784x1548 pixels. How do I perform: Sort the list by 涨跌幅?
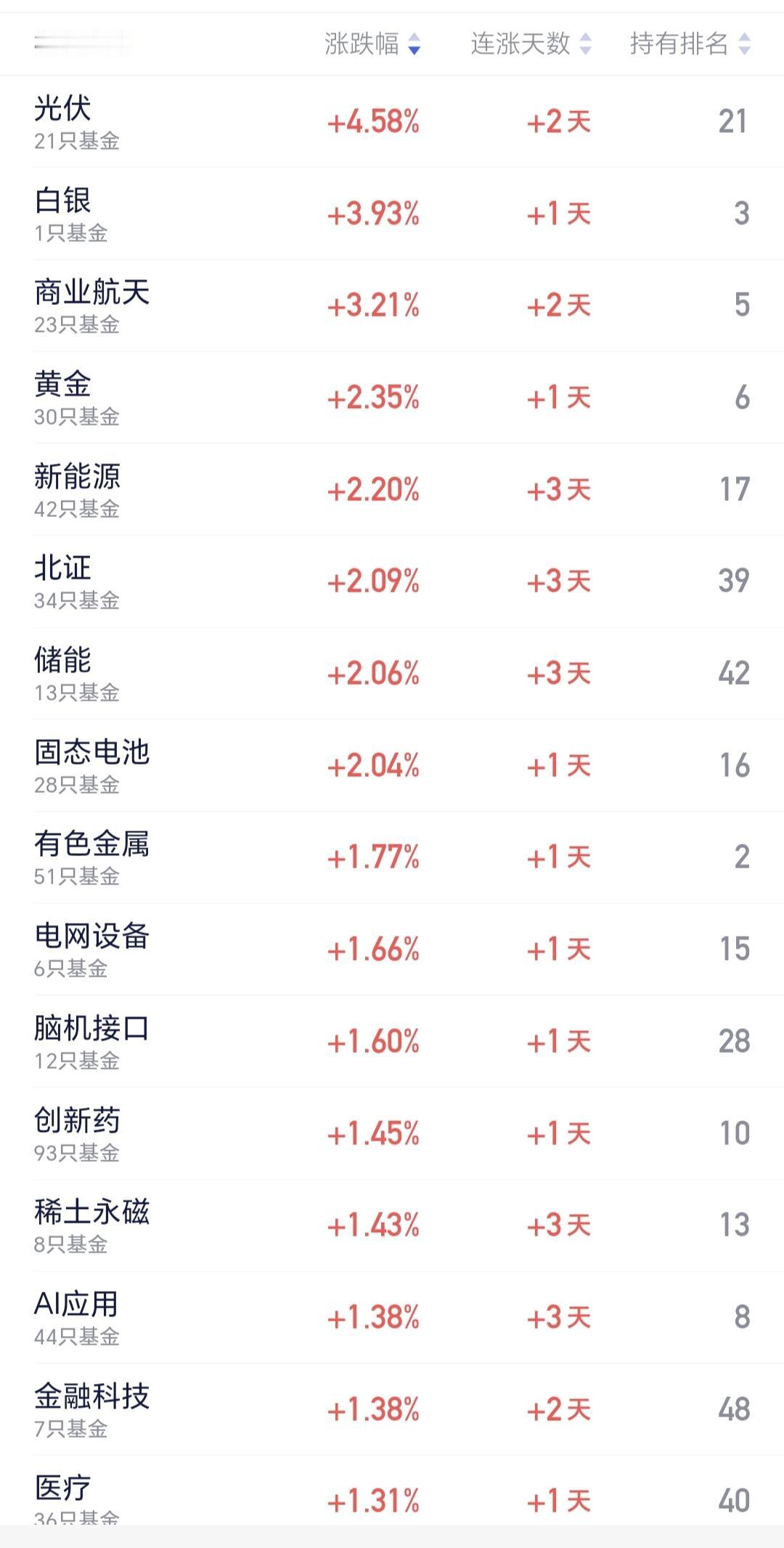(372, 44)
